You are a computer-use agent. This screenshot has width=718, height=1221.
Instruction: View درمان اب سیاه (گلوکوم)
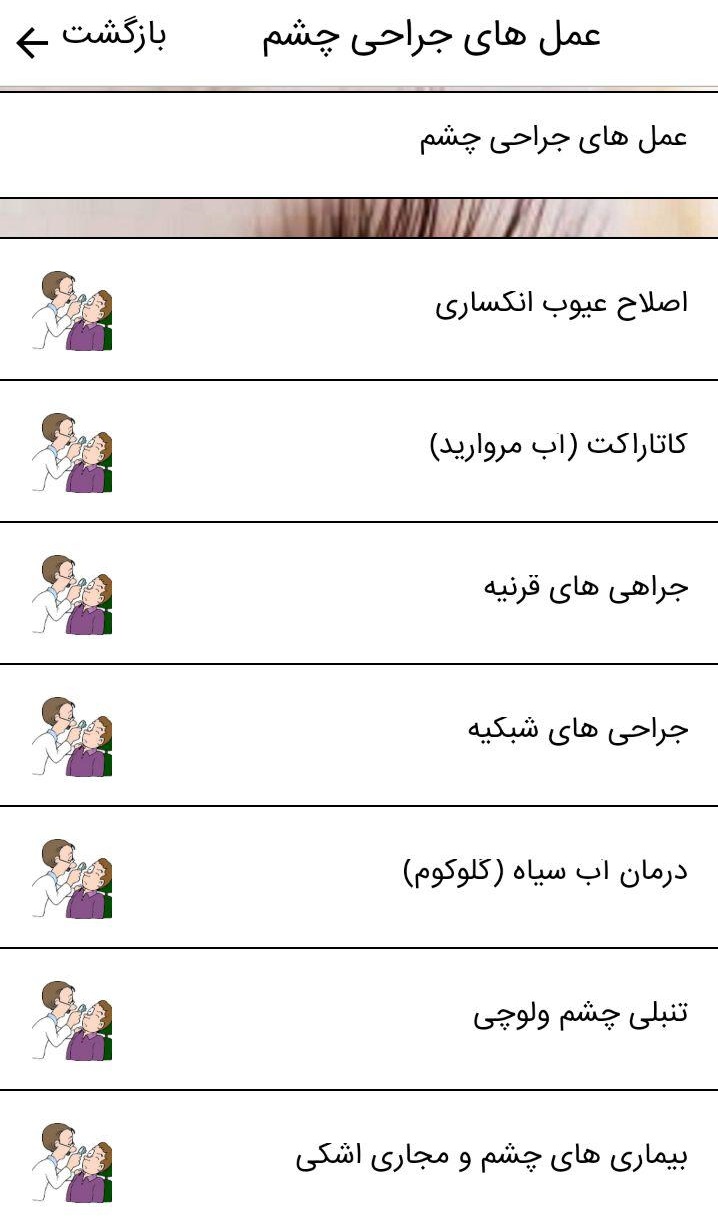point(359,877)
